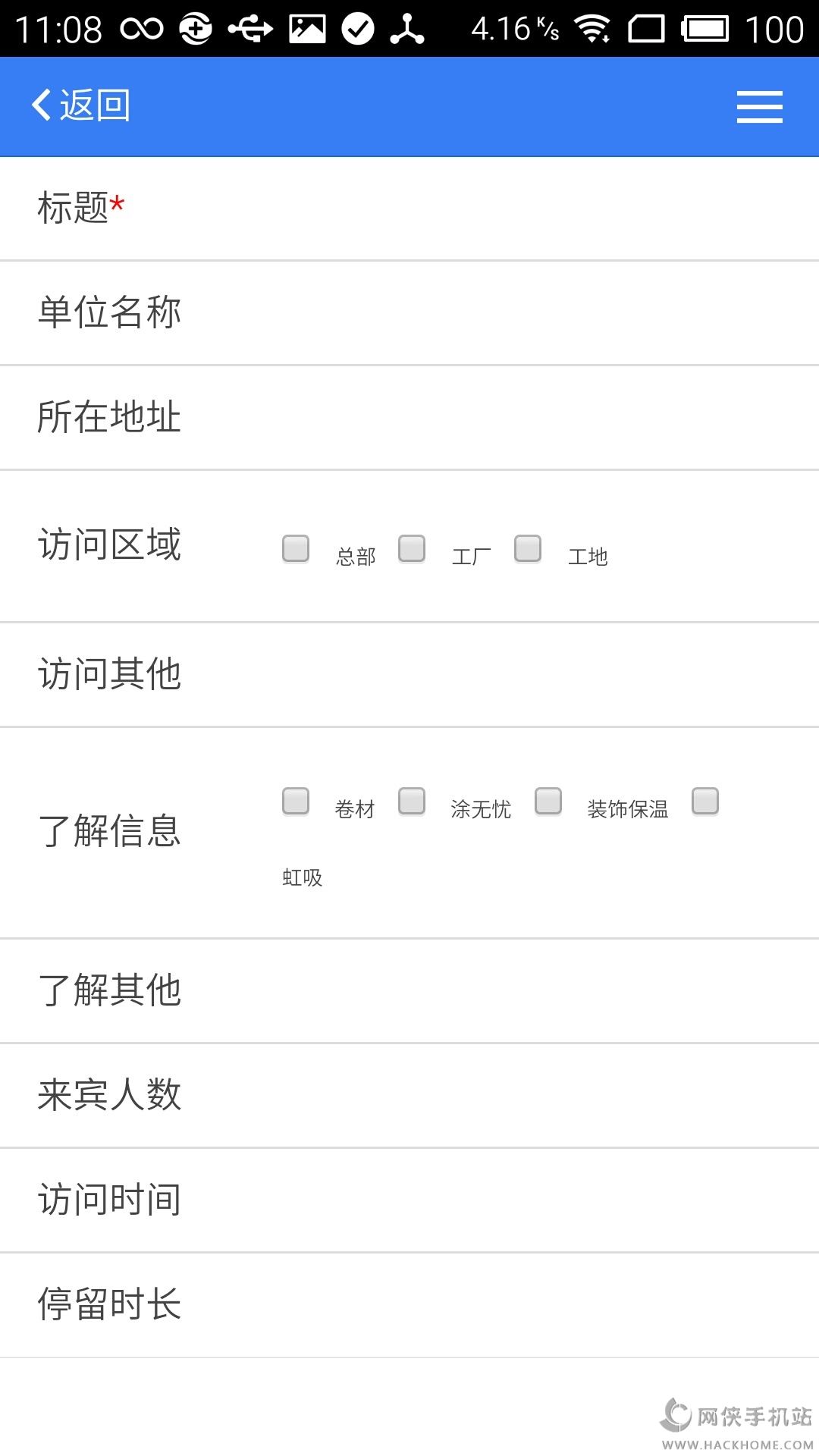
Task: Open the hamburger menu
Action: [x=759, y=106]
